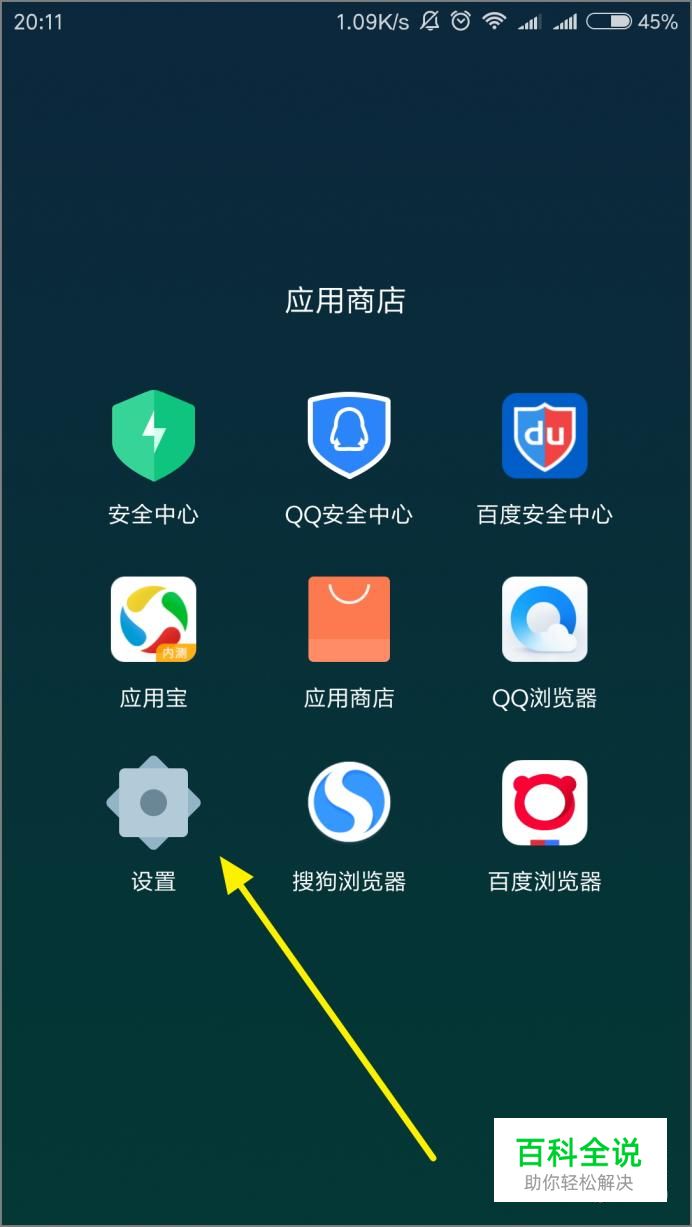Launch QQ安全中心
The width and height of the screenshot is (692, 1227).
[348, 436]
